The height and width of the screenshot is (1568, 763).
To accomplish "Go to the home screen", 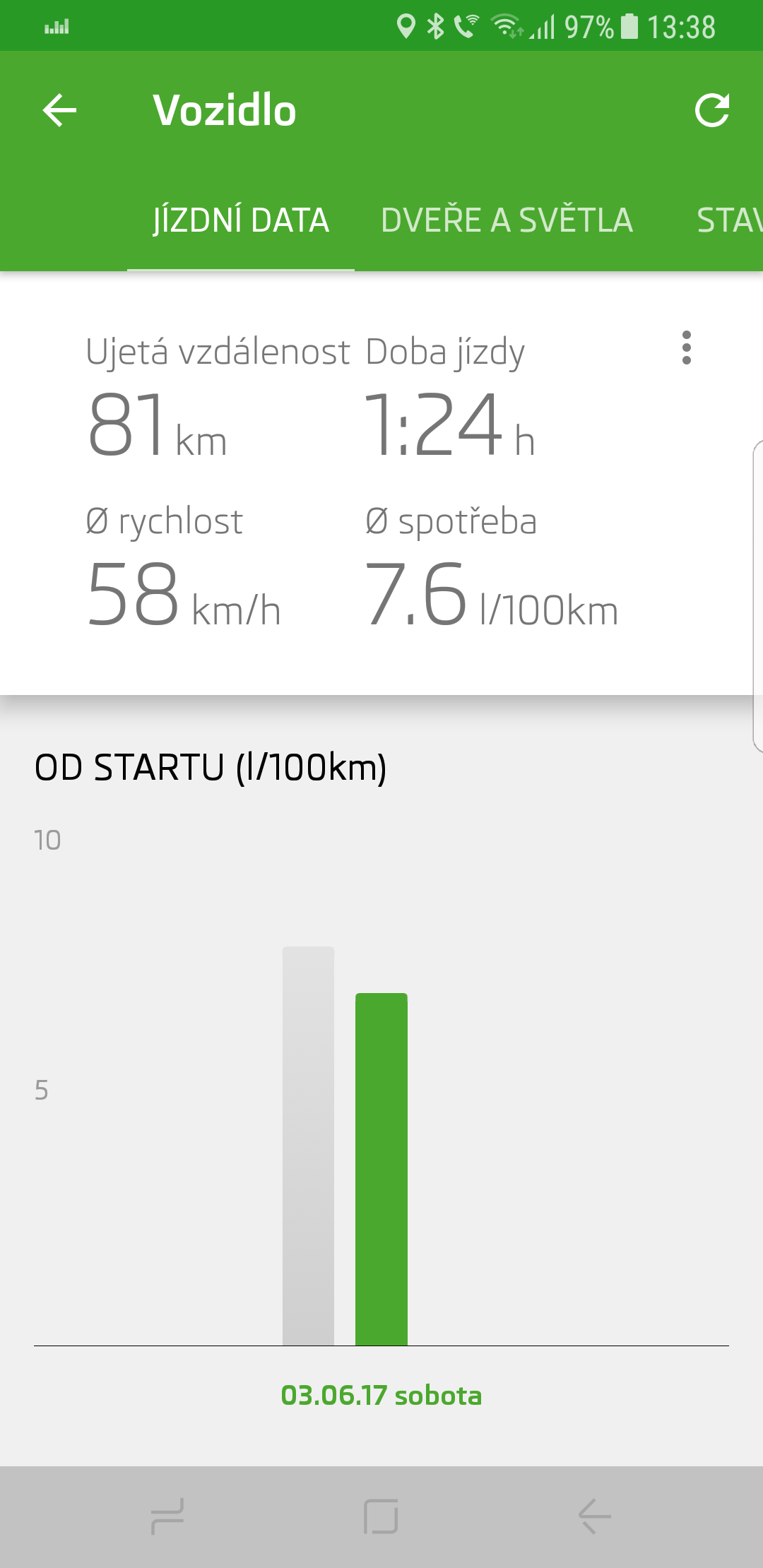I will tap(381, 1516).
